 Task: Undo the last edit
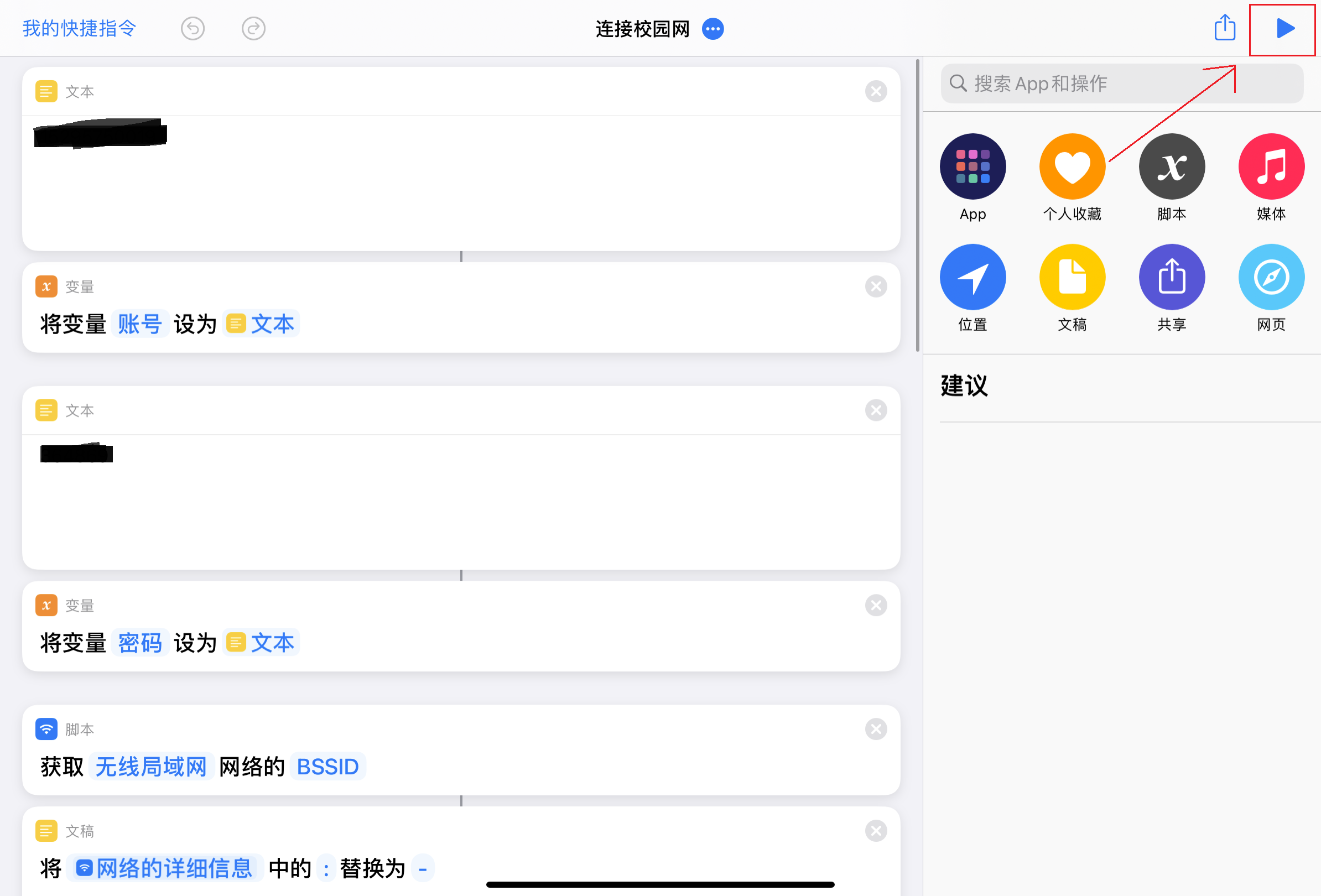(x=193, y=28)
